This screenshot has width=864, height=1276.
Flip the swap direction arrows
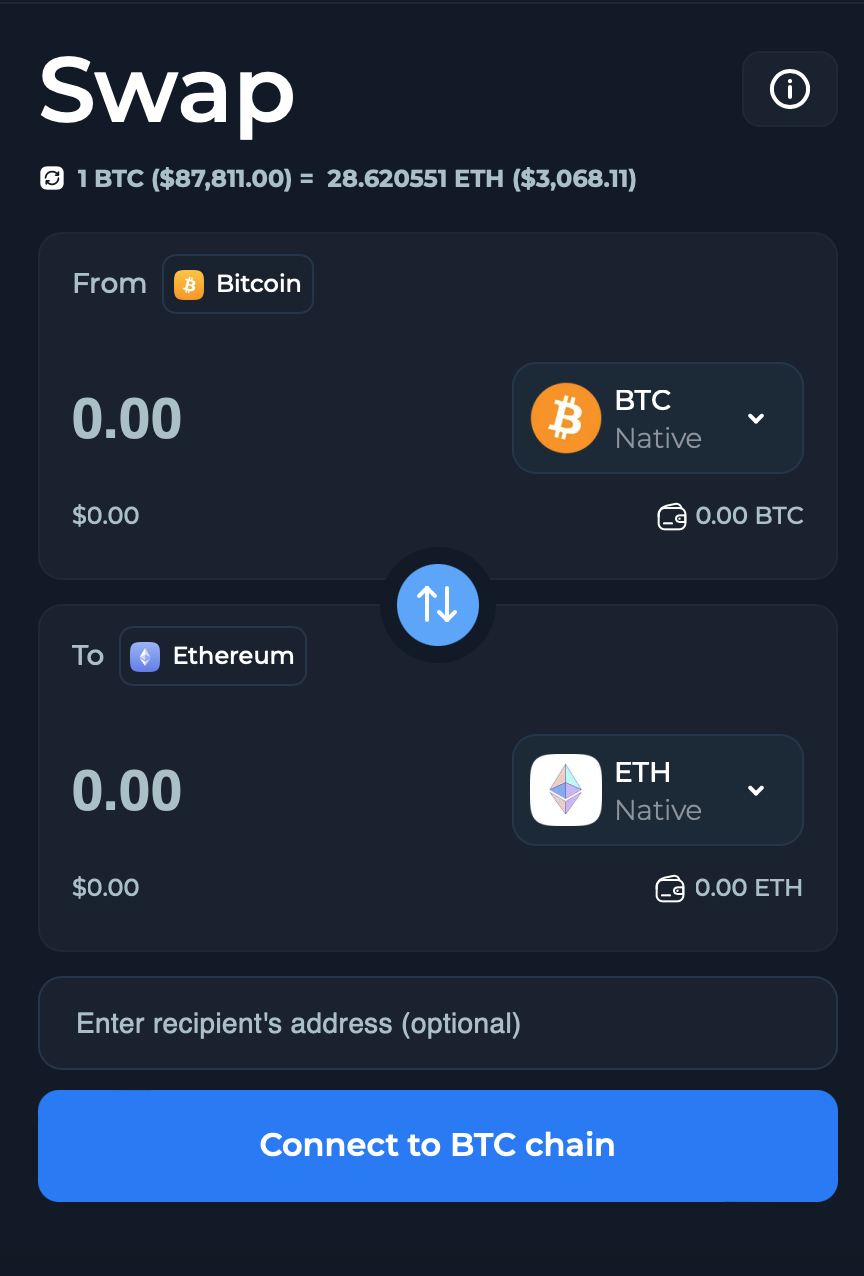pyautogui.click(x=437, y=605)
